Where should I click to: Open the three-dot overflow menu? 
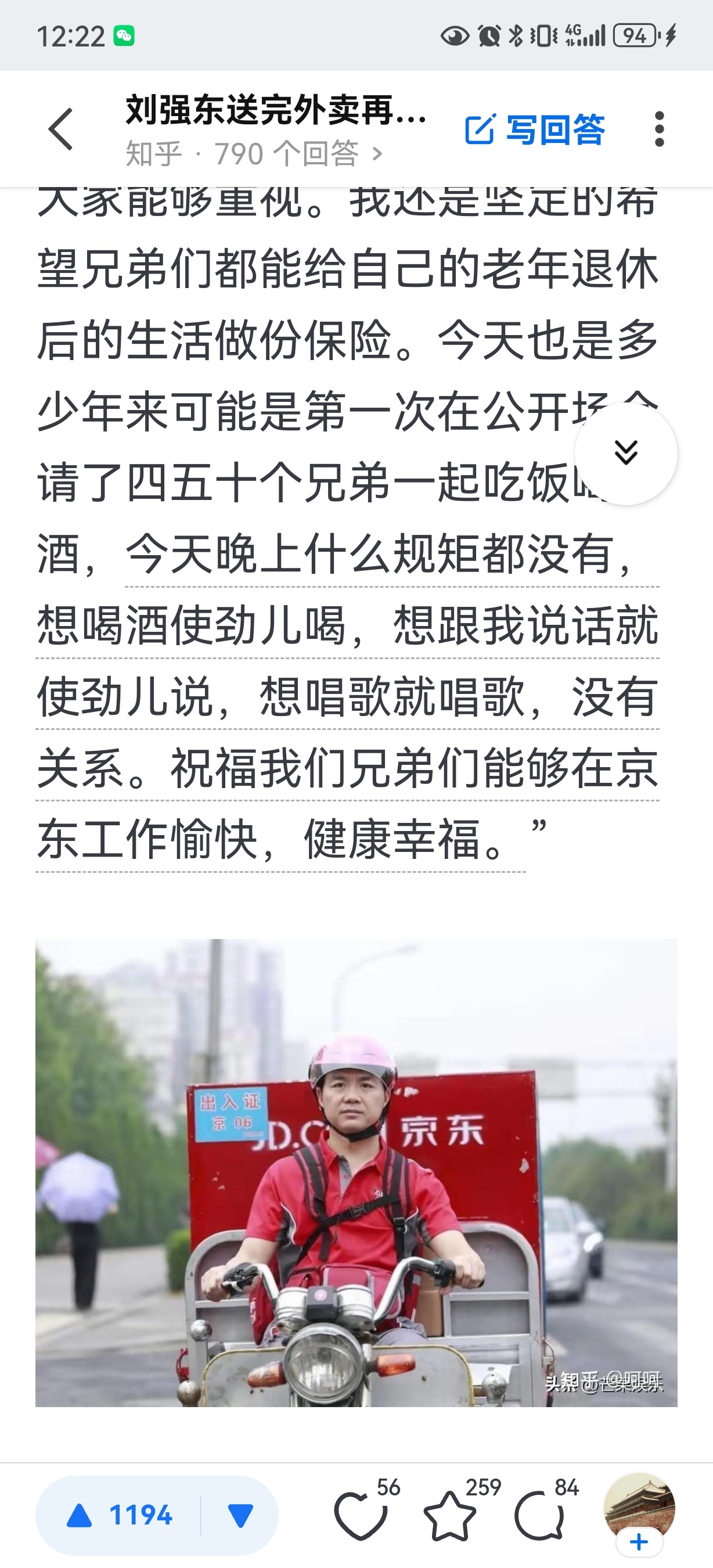pos(659,129)
